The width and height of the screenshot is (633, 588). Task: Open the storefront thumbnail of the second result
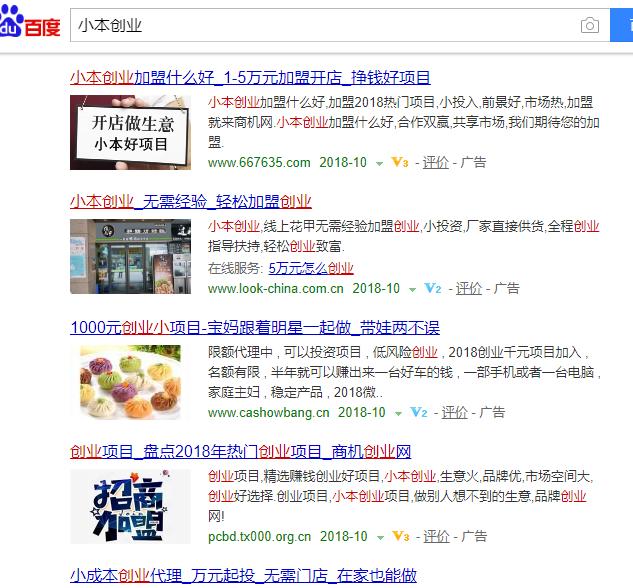[x=131, y=256]
